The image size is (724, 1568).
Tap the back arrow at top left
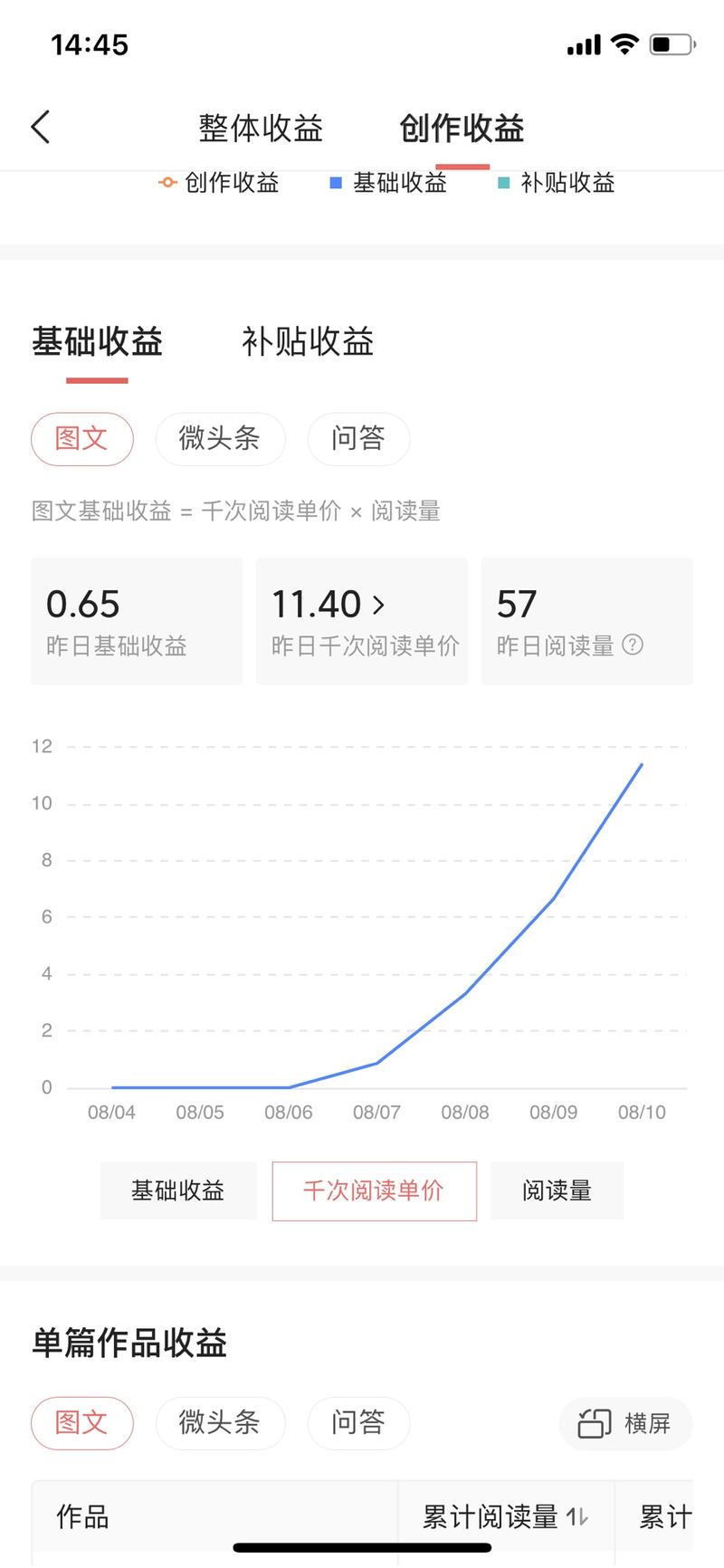(x=40, y=128)
